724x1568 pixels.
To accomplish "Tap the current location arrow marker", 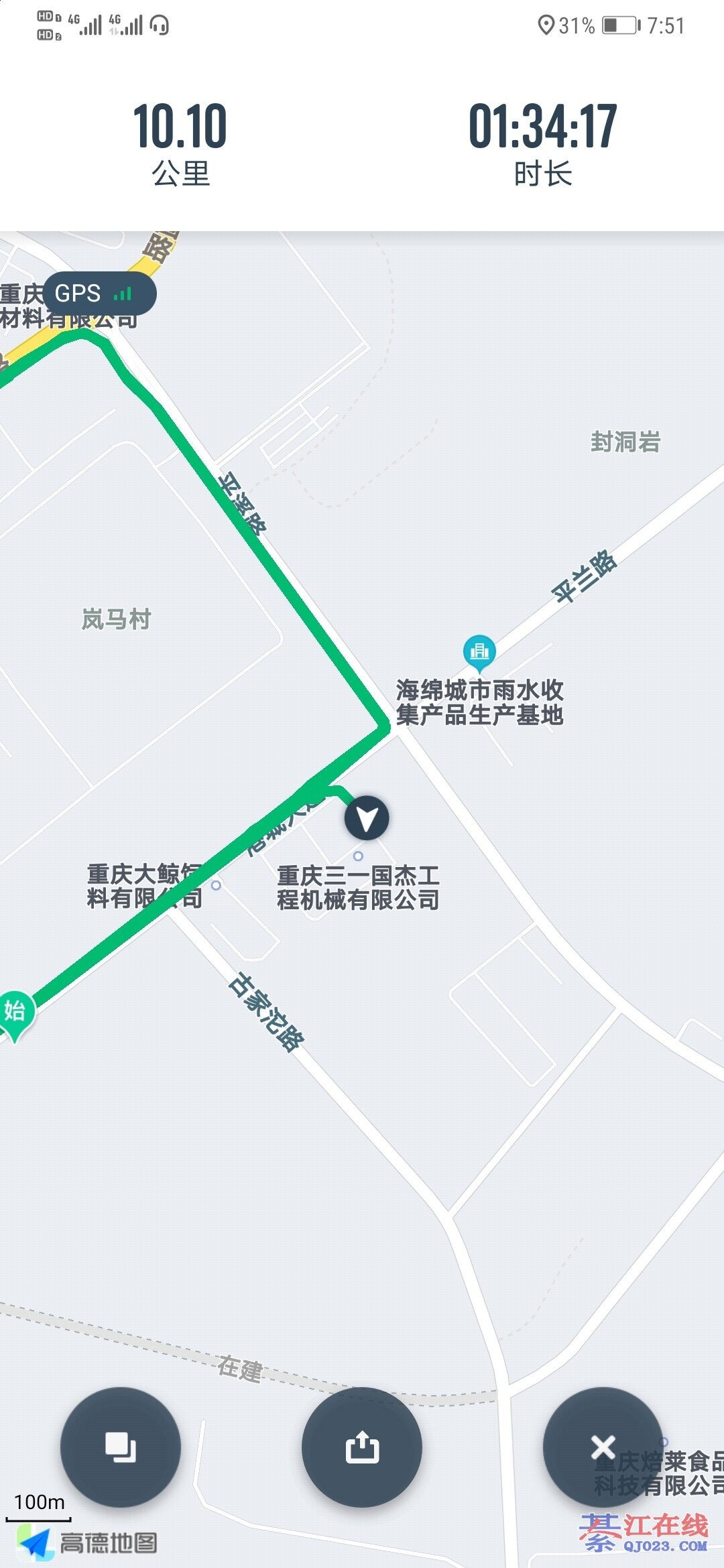I will click(367, 818).
